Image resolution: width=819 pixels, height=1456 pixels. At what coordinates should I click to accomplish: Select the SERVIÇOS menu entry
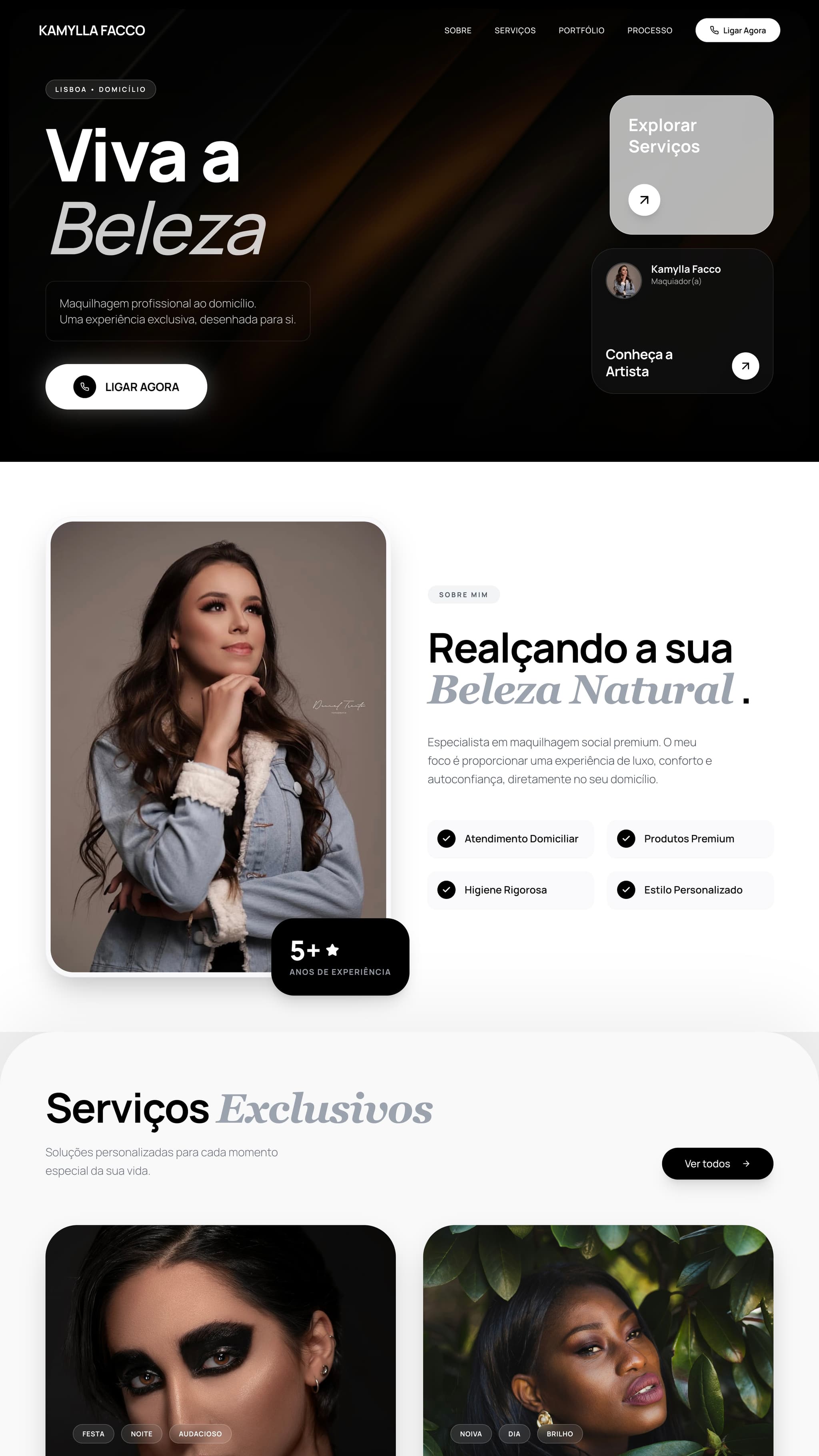(515, 30)
